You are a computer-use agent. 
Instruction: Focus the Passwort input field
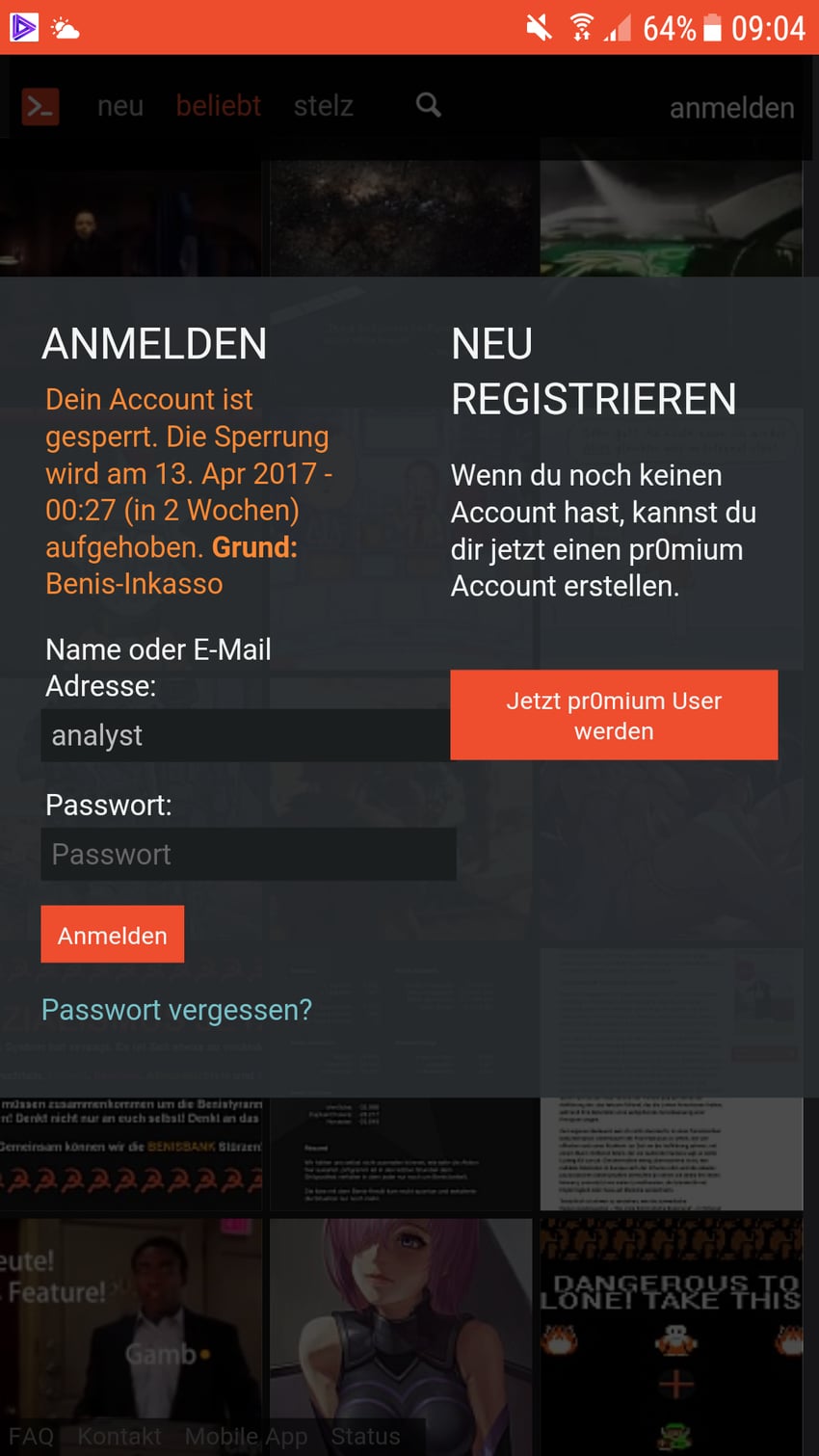[x=249, y=854]
